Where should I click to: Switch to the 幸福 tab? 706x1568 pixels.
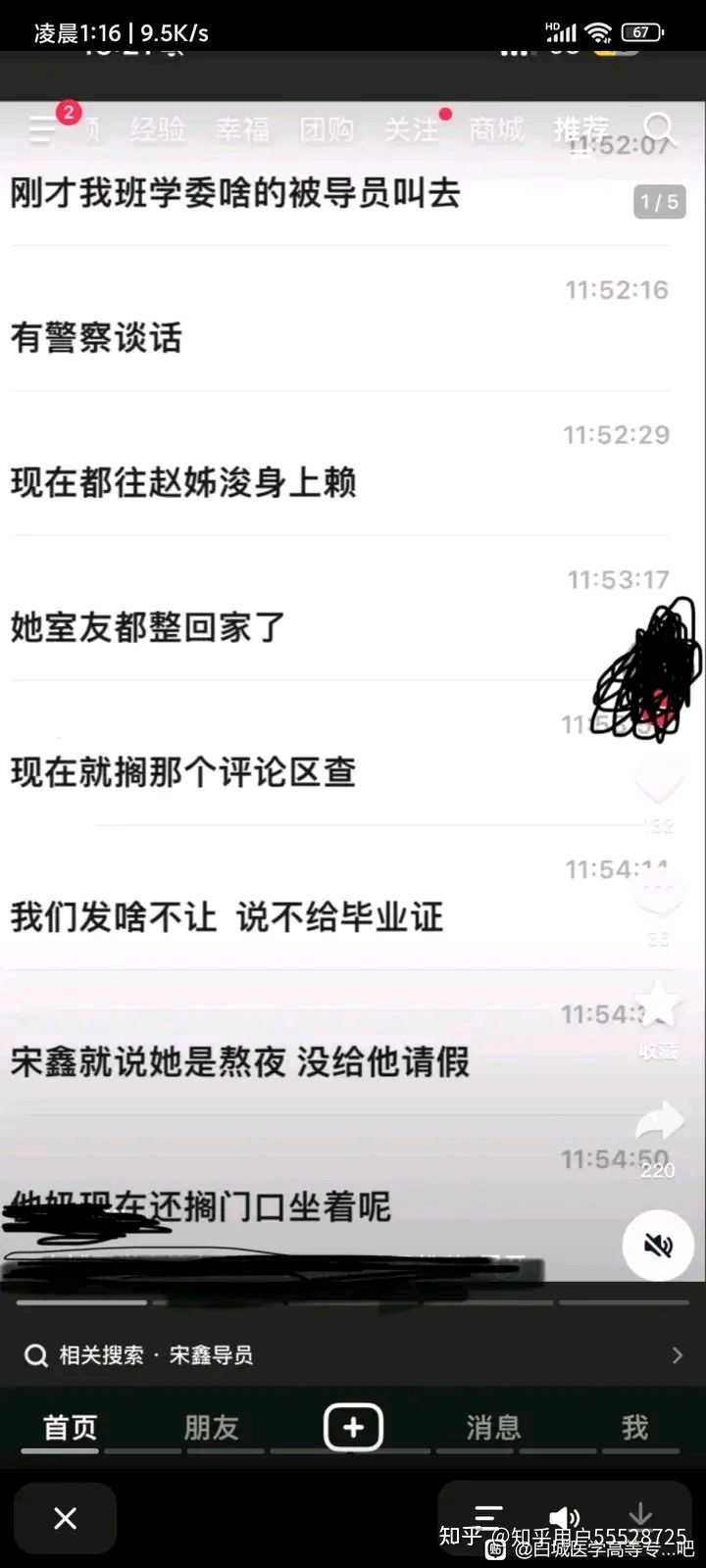pyautogui.click(x=242, y=129)
